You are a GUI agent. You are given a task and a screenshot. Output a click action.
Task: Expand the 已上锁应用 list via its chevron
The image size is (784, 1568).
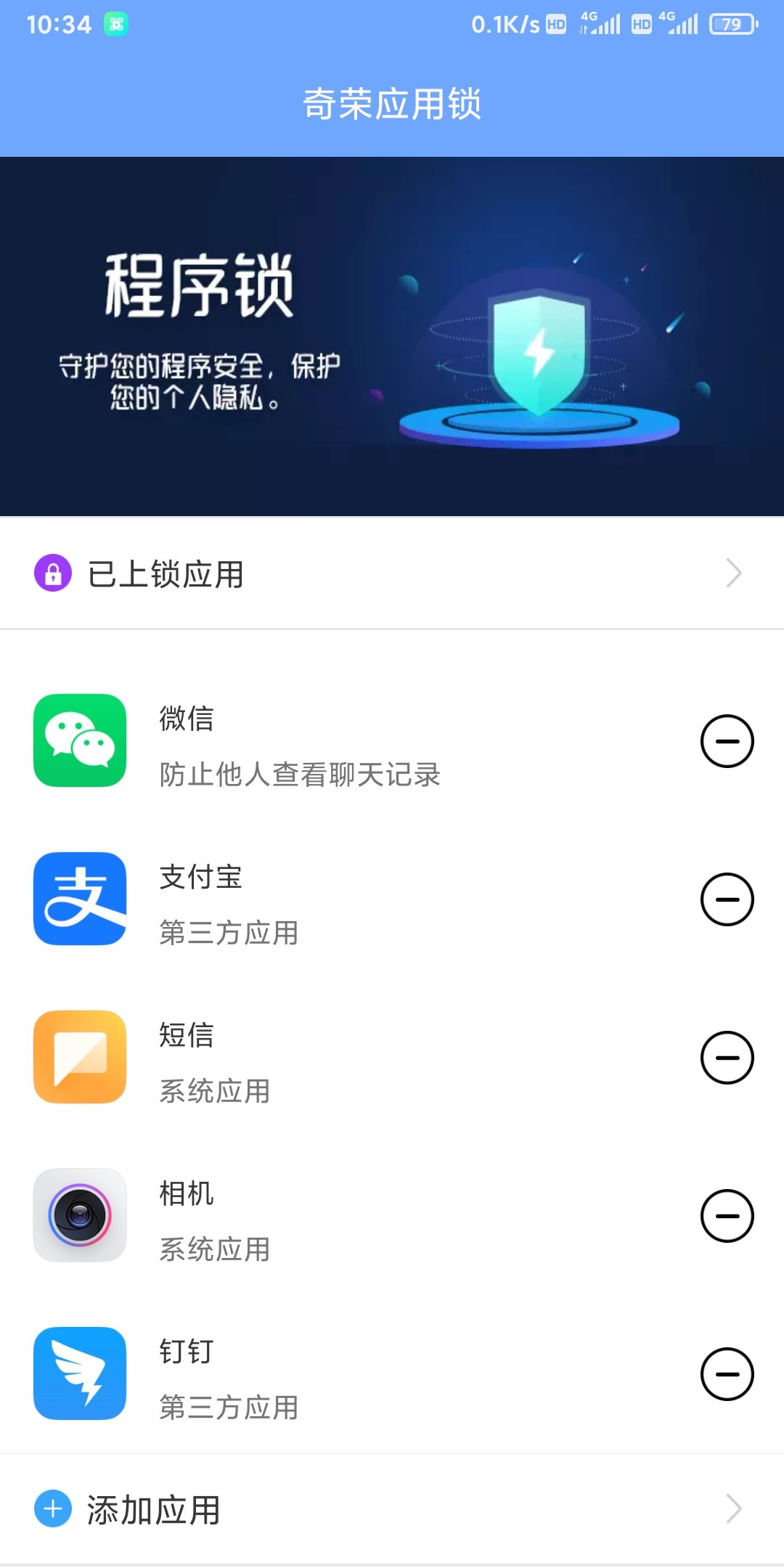point(735,573)
